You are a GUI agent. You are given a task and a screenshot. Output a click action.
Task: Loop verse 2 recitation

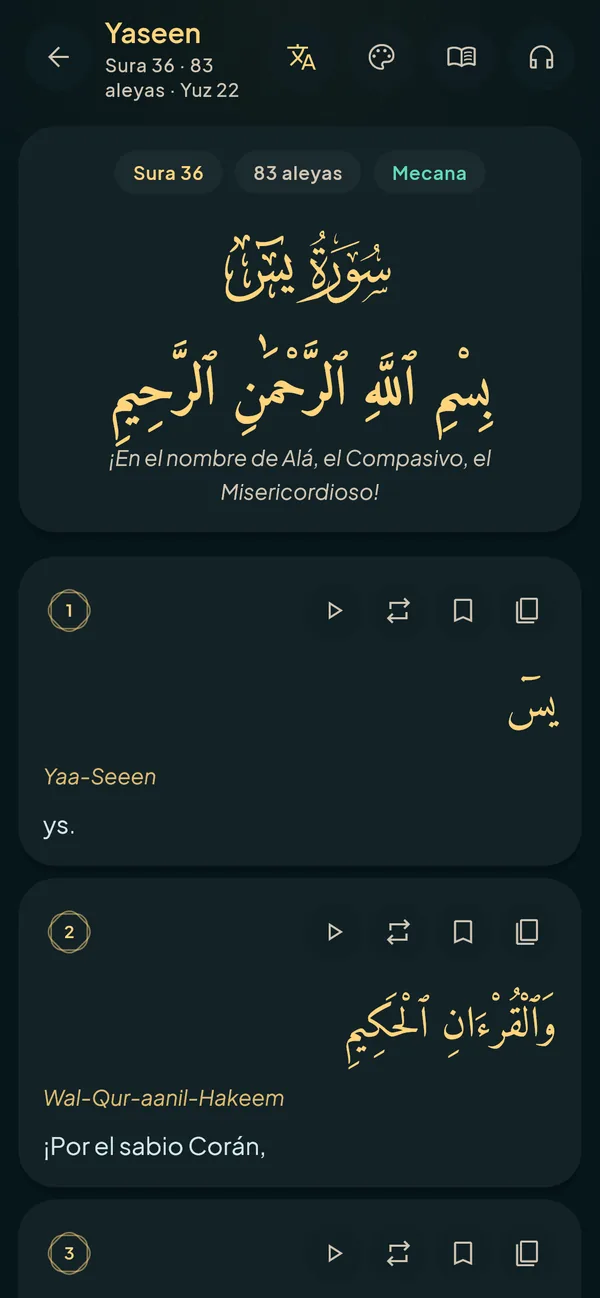[x=399, y=932]
